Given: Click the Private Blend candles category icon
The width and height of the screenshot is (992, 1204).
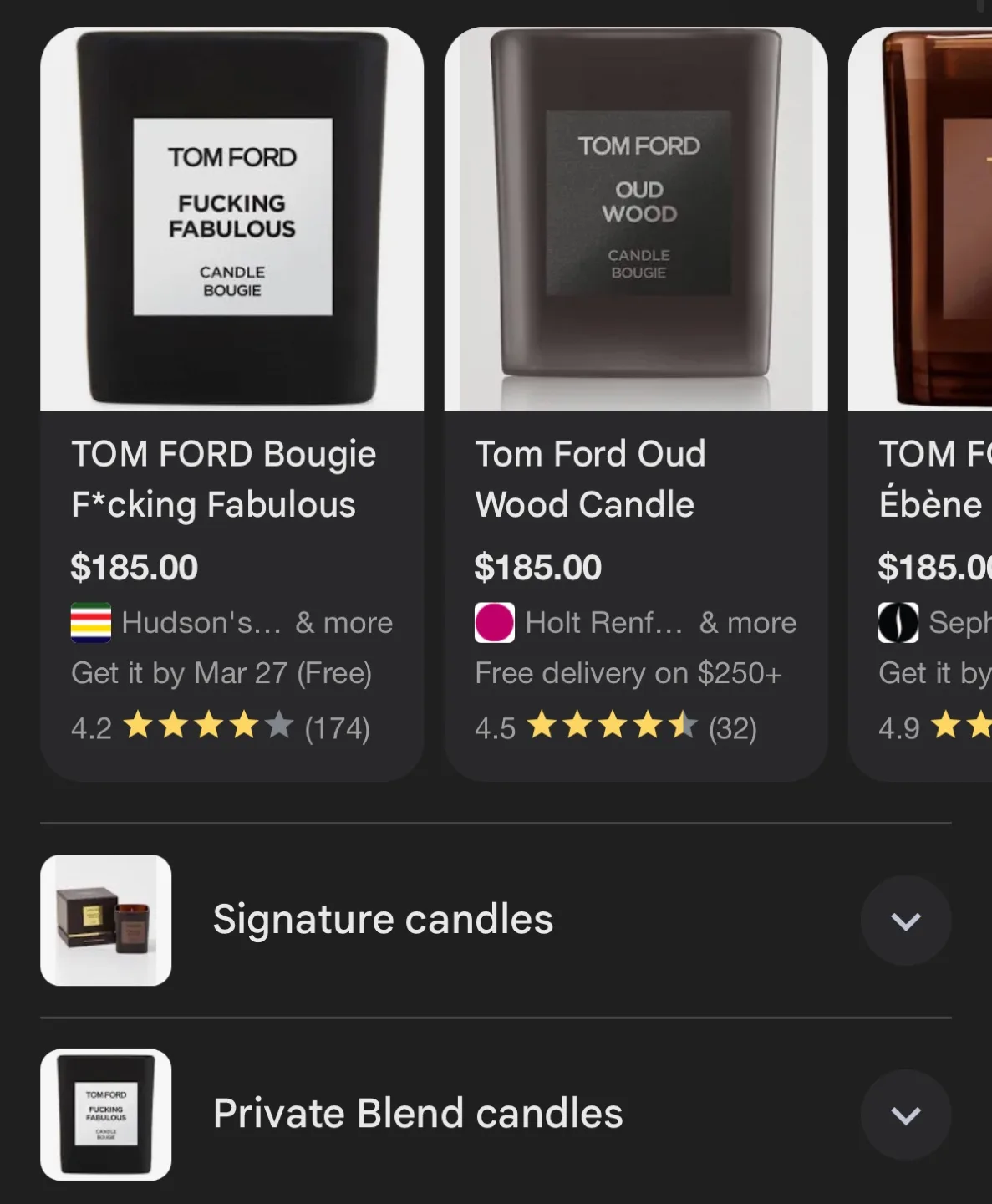Looking at the screenshot, I should (x=105, y=1115).
